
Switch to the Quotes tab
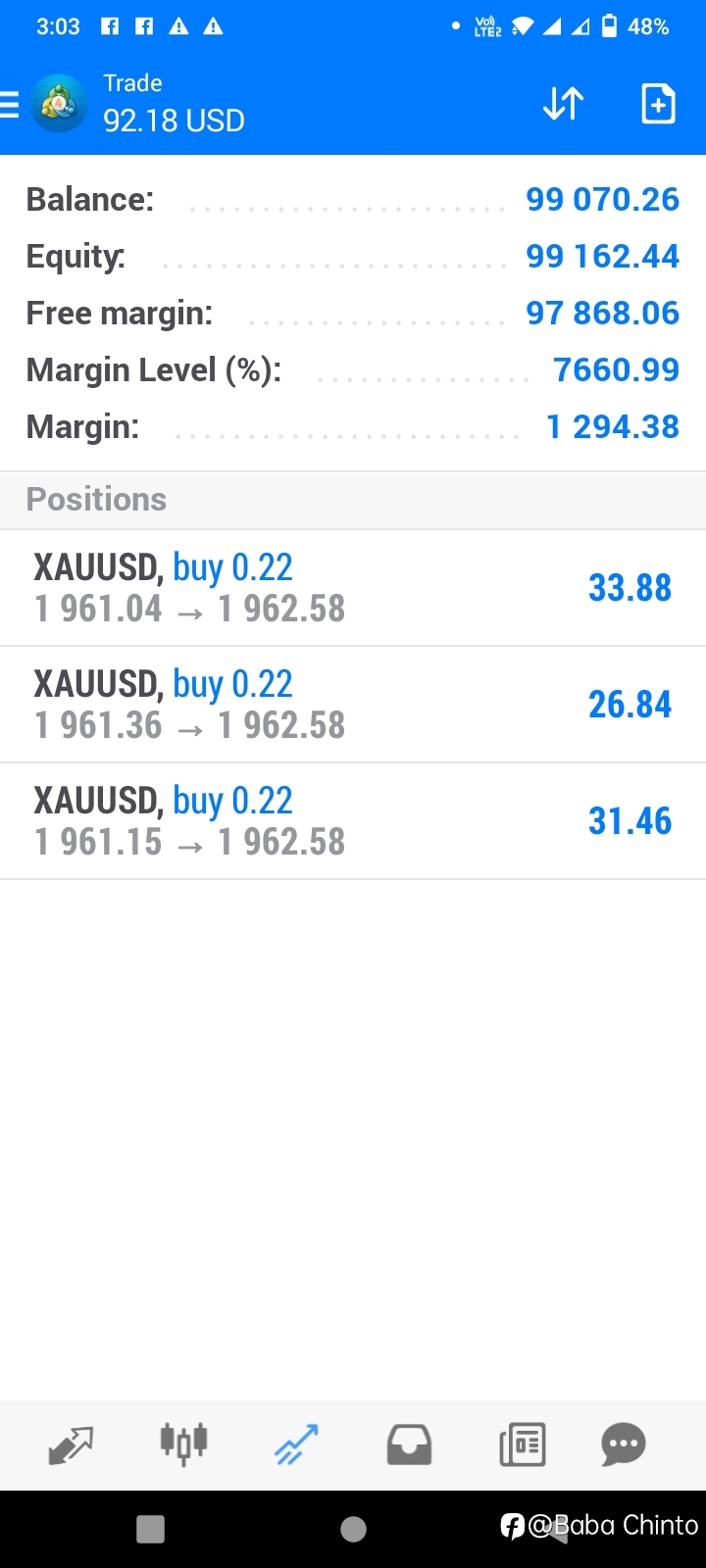click(x=71, y=1445)
